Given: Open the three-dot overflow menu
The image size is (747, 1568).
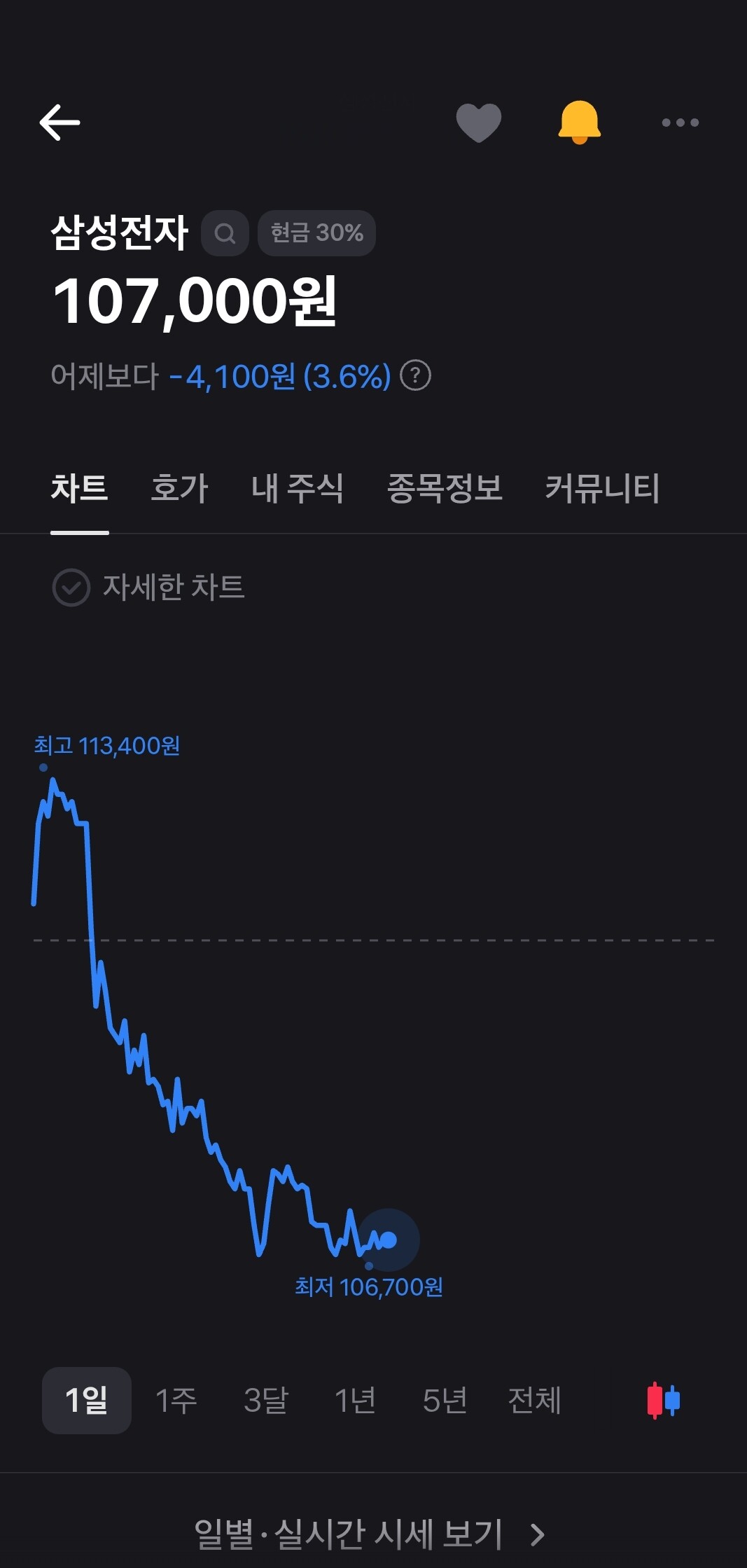Looking at the screenshot, I should pyautogui.click(x=680, y=123).
